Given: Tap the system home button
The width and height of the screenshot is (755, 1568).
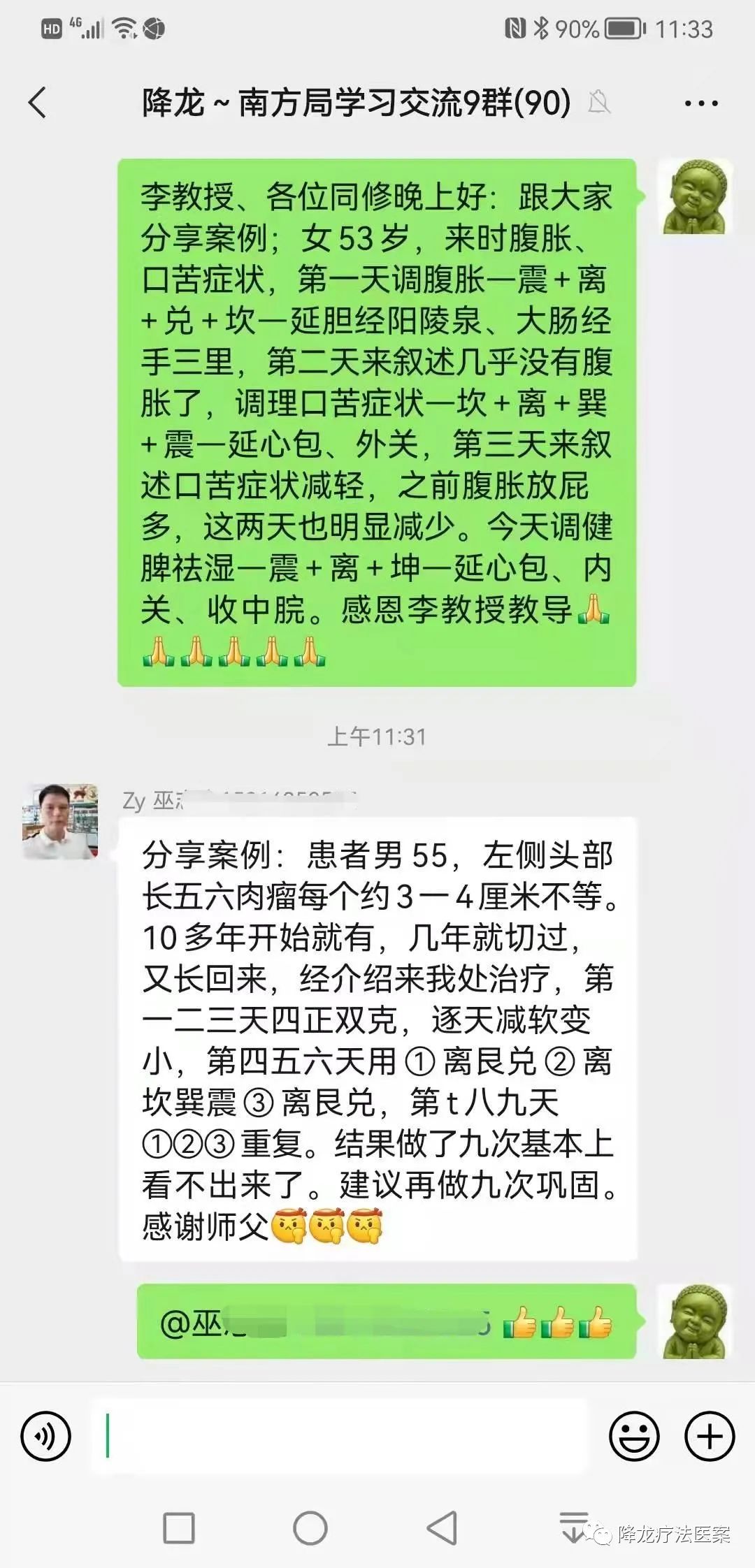Looking at the screenshot, I should tap(310, 1527).
